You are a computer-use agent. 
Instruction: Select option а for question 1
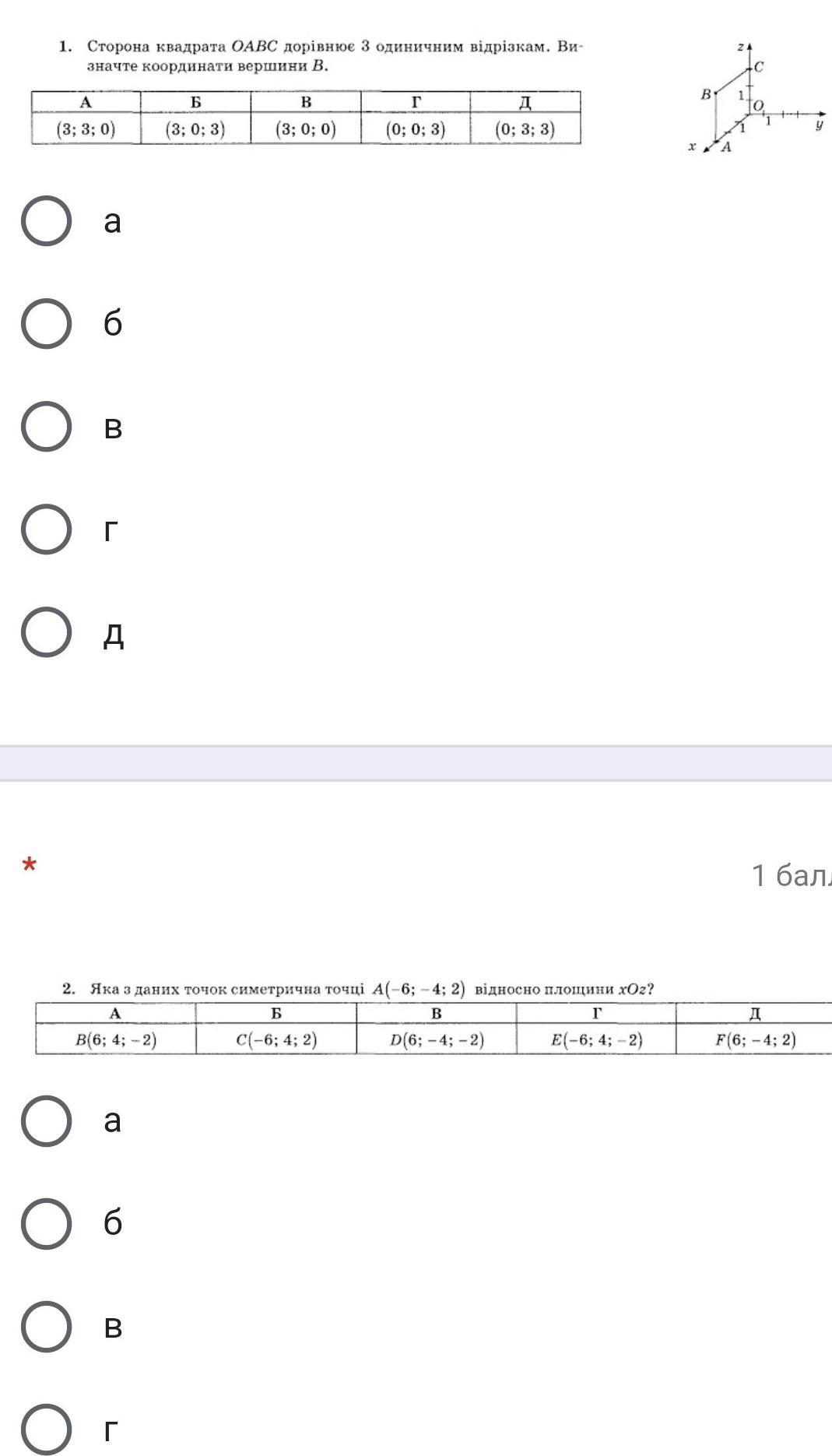click(x=47, y=221)
